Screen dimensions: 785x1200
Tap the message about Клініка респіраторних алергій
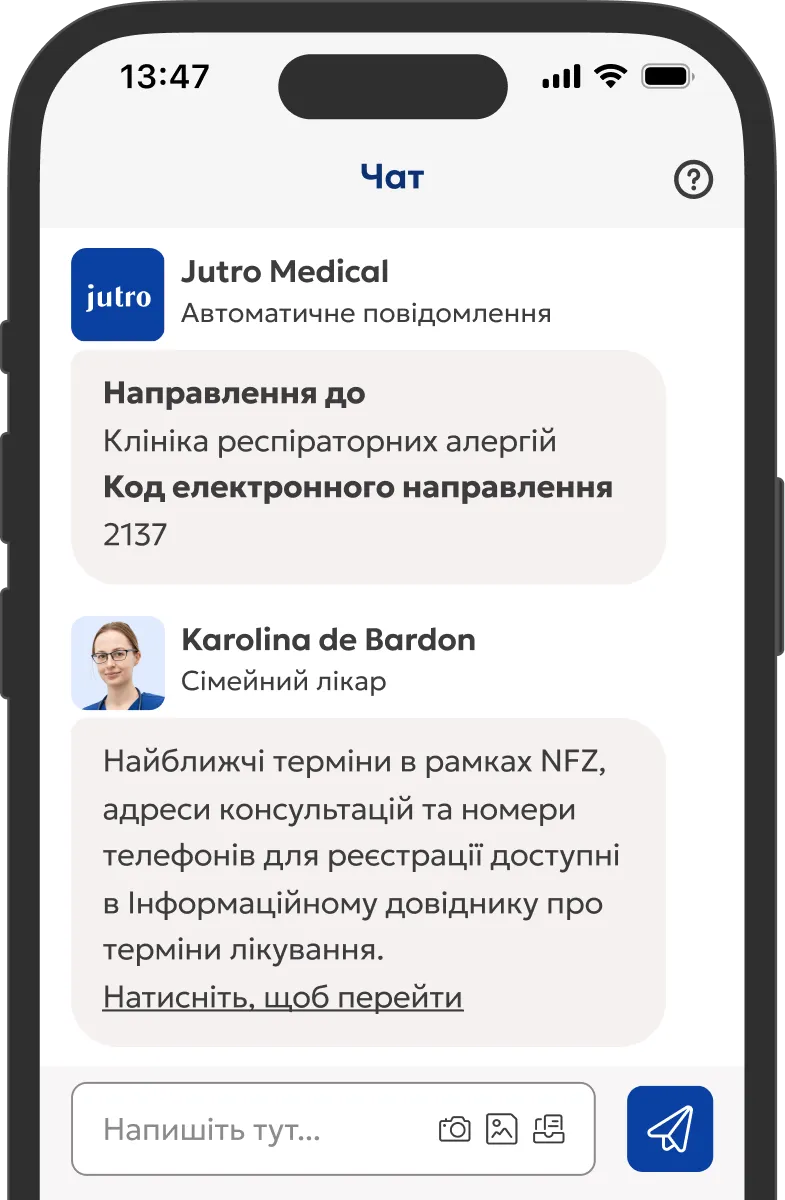(330, 440)
